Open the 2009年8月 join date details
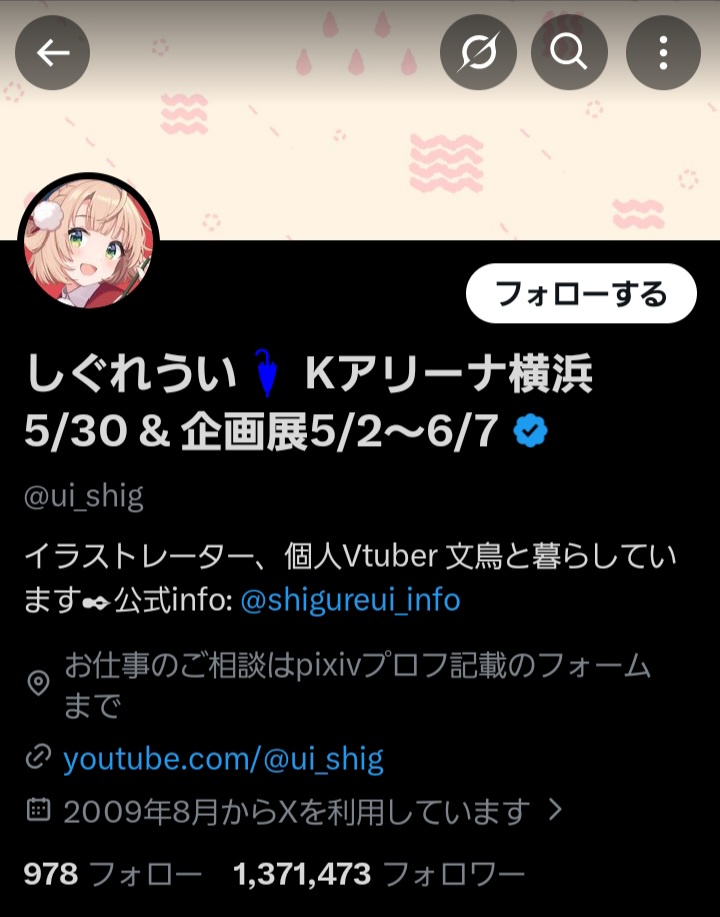The width and height of the screenshot is (720, 917). click(295, 811)
